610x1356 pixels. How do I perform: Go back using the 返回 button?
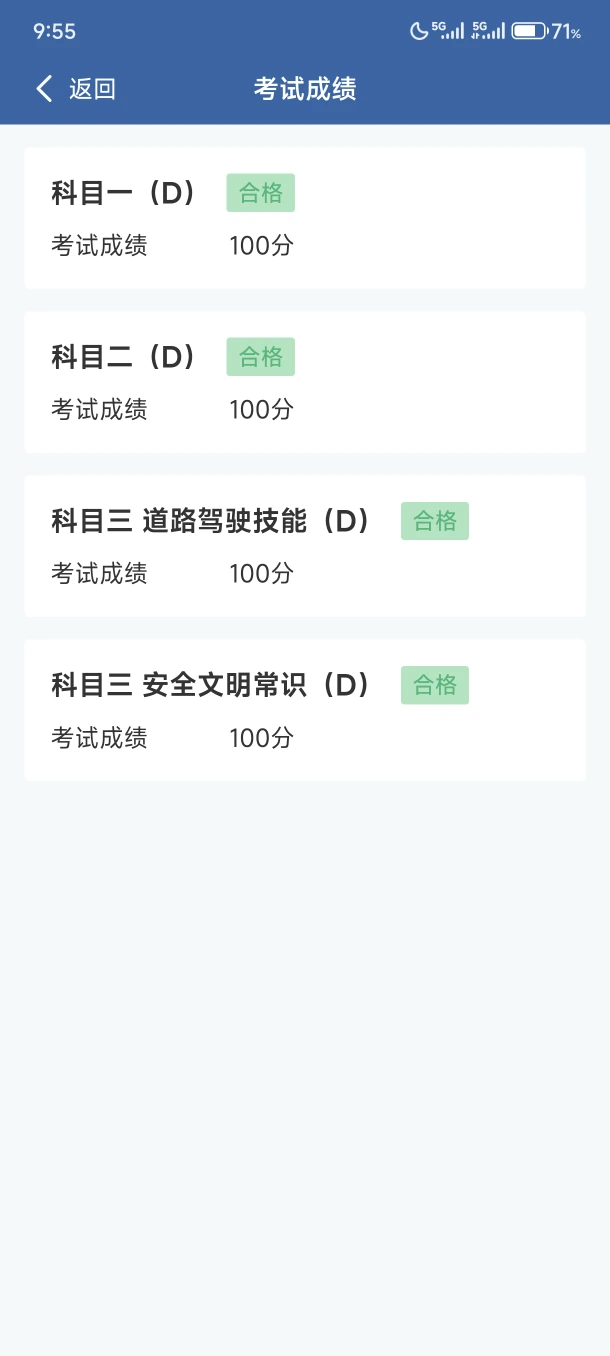(x=76, y=89)
